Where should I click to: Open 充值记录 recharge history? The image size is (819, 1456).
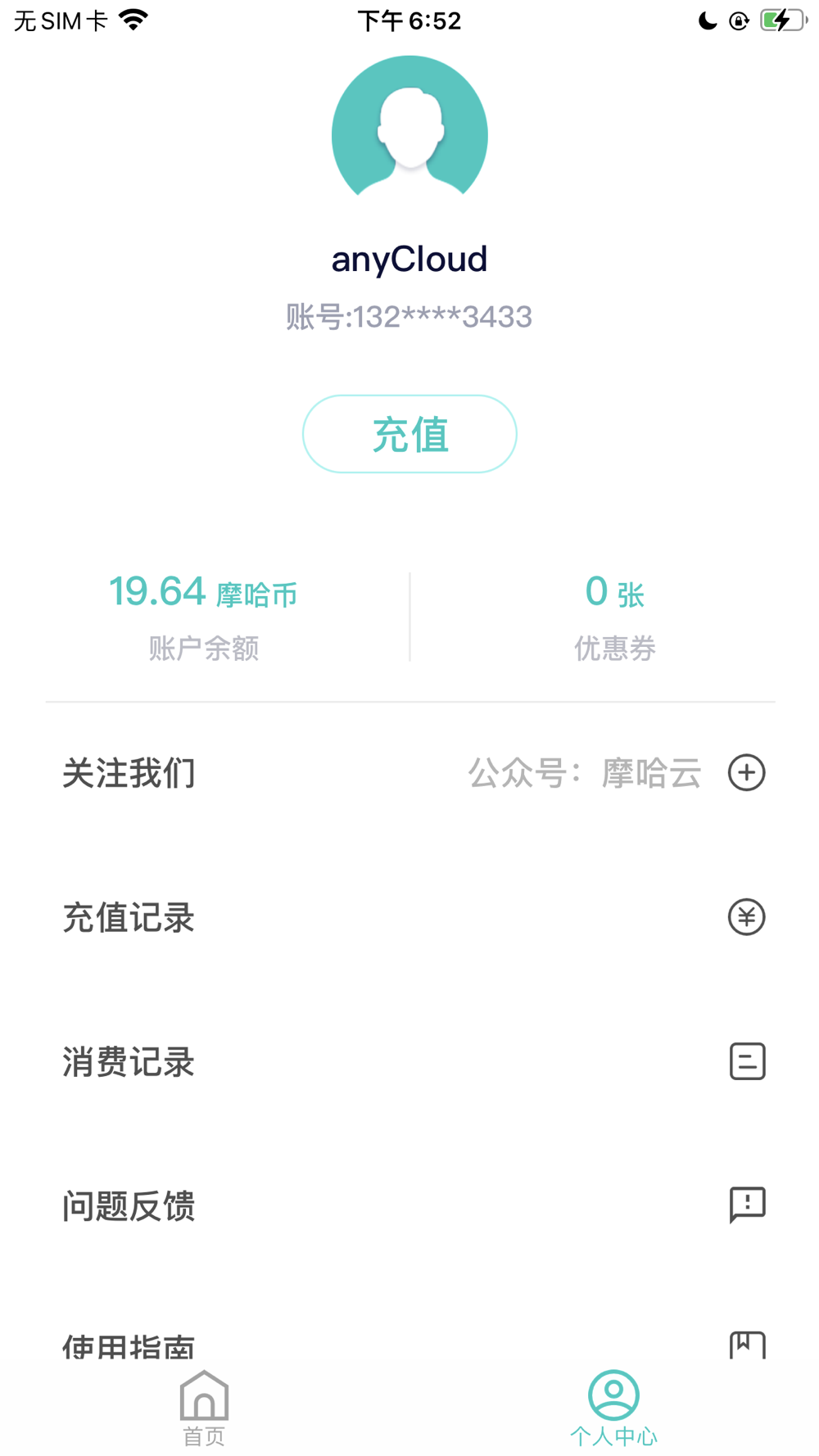click(x=409, y=917)
